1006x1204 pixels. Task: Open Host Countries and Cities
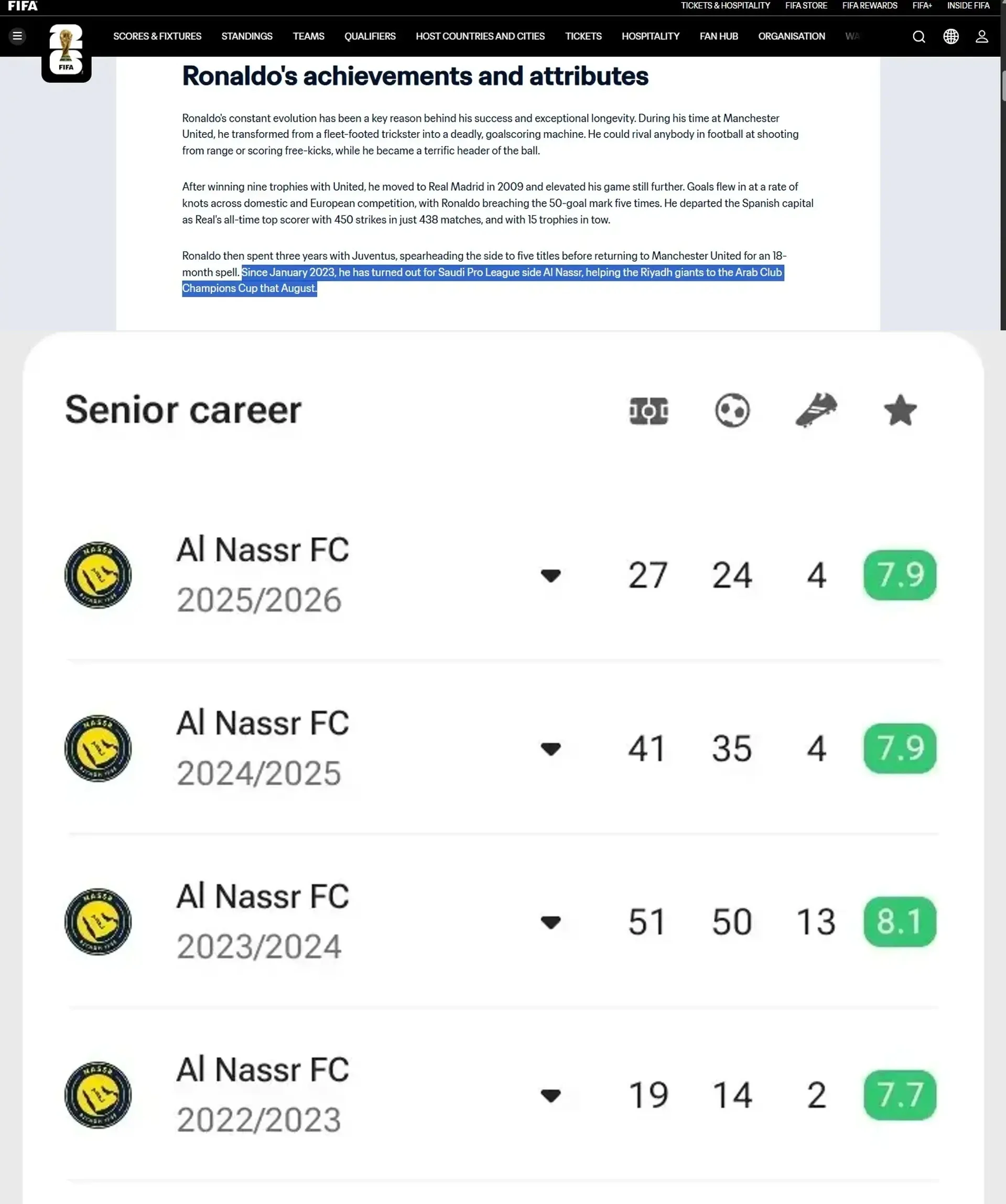pos(480,36)
